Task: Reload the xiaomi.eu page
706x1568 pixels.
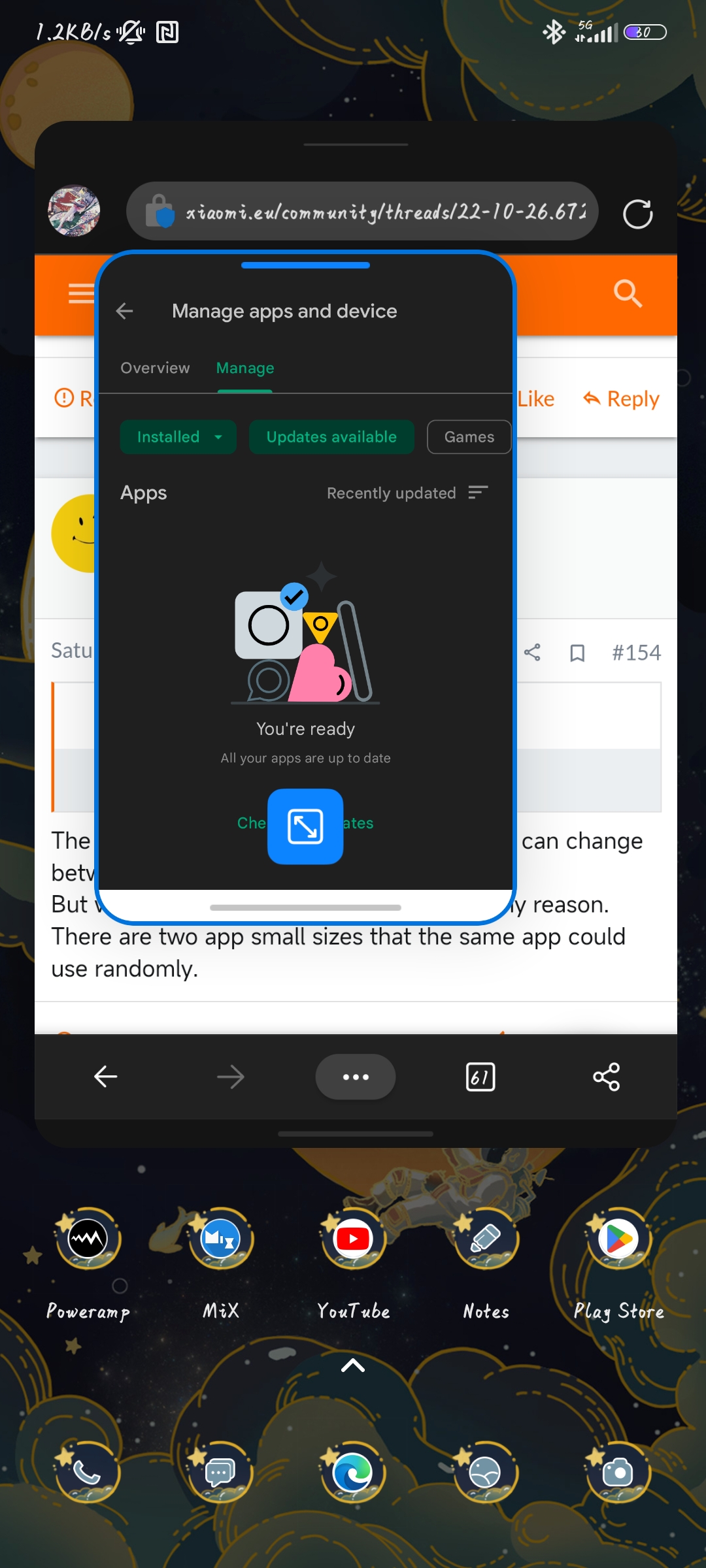Action: tap(637, 214)
